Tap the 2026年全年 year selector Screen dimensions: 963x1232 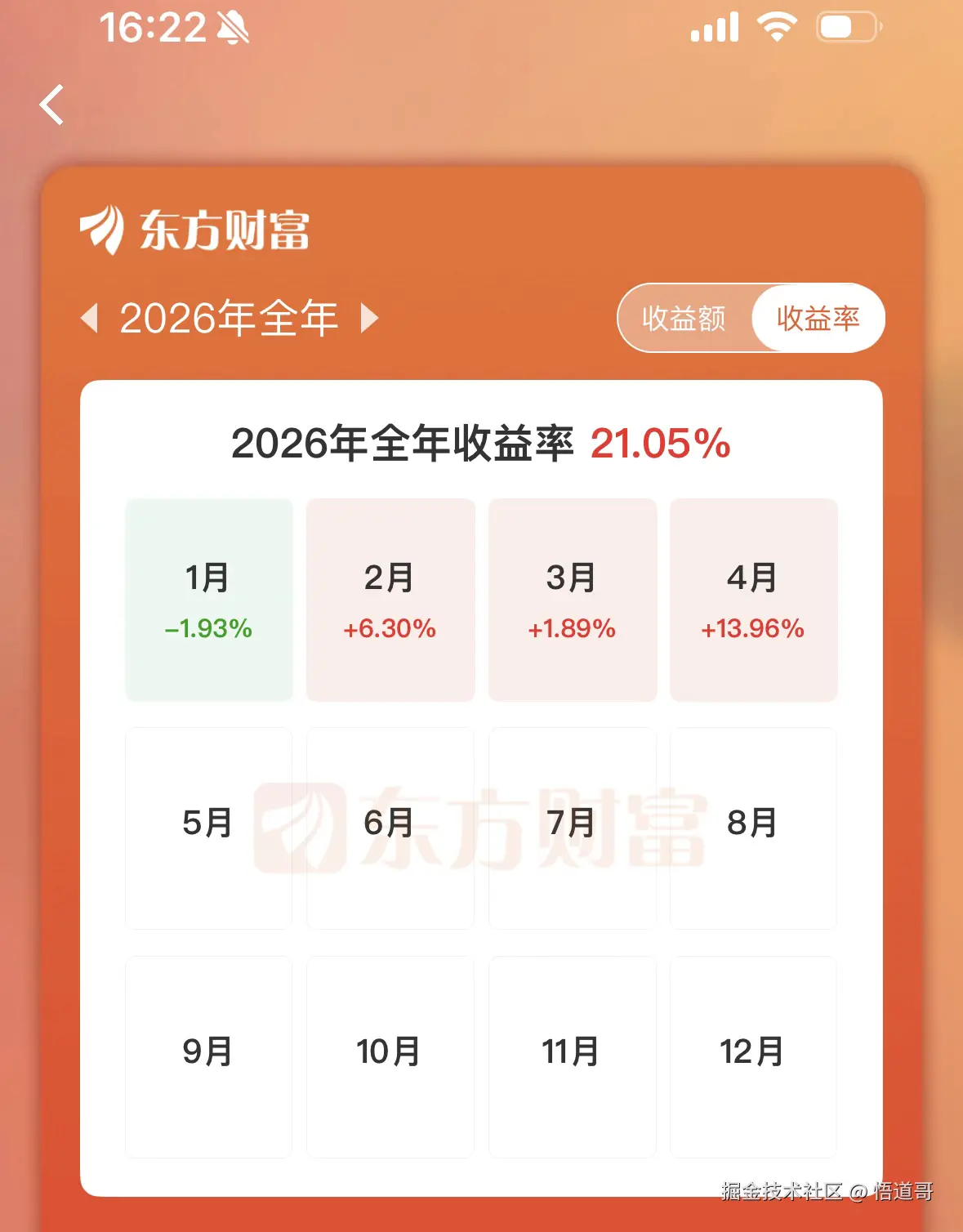tap(230, 319)
